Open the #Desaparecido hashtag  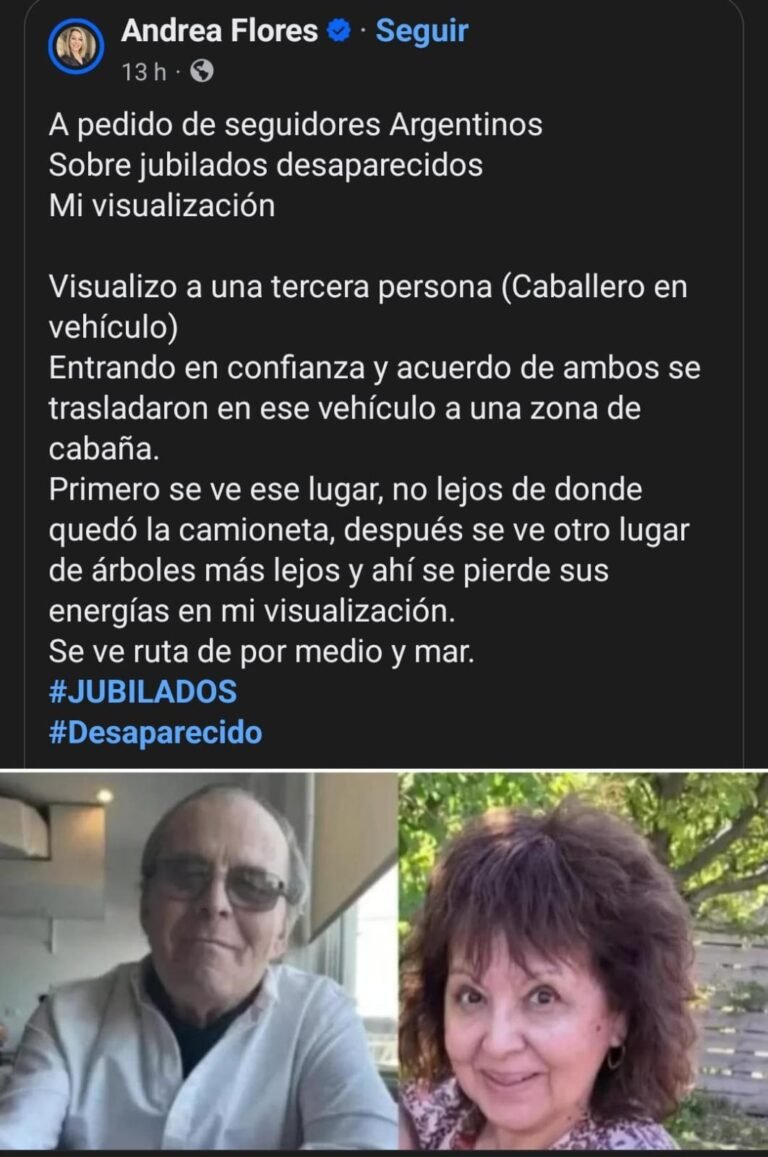(155, 732)
